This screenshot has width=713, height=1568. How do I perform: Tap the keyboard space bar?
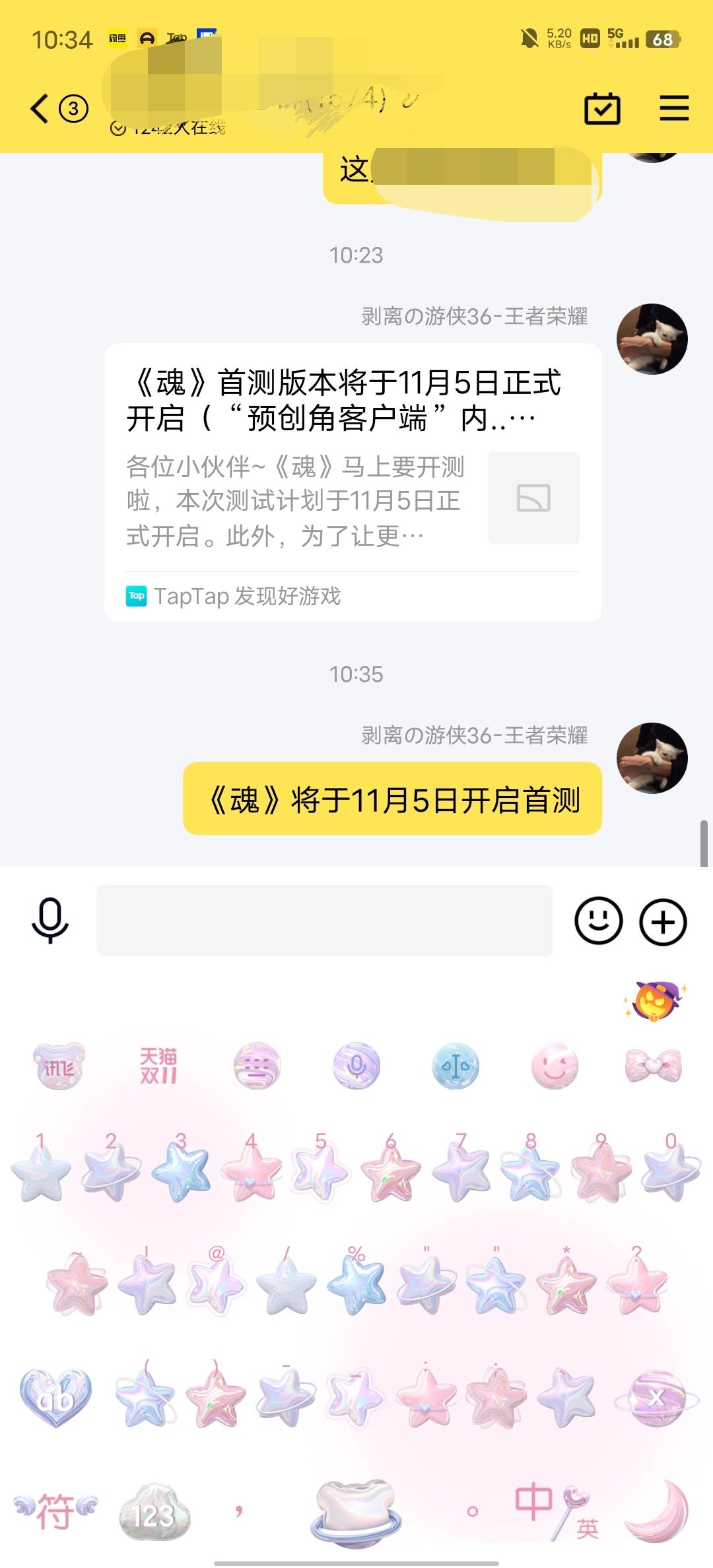[356, 1511]
